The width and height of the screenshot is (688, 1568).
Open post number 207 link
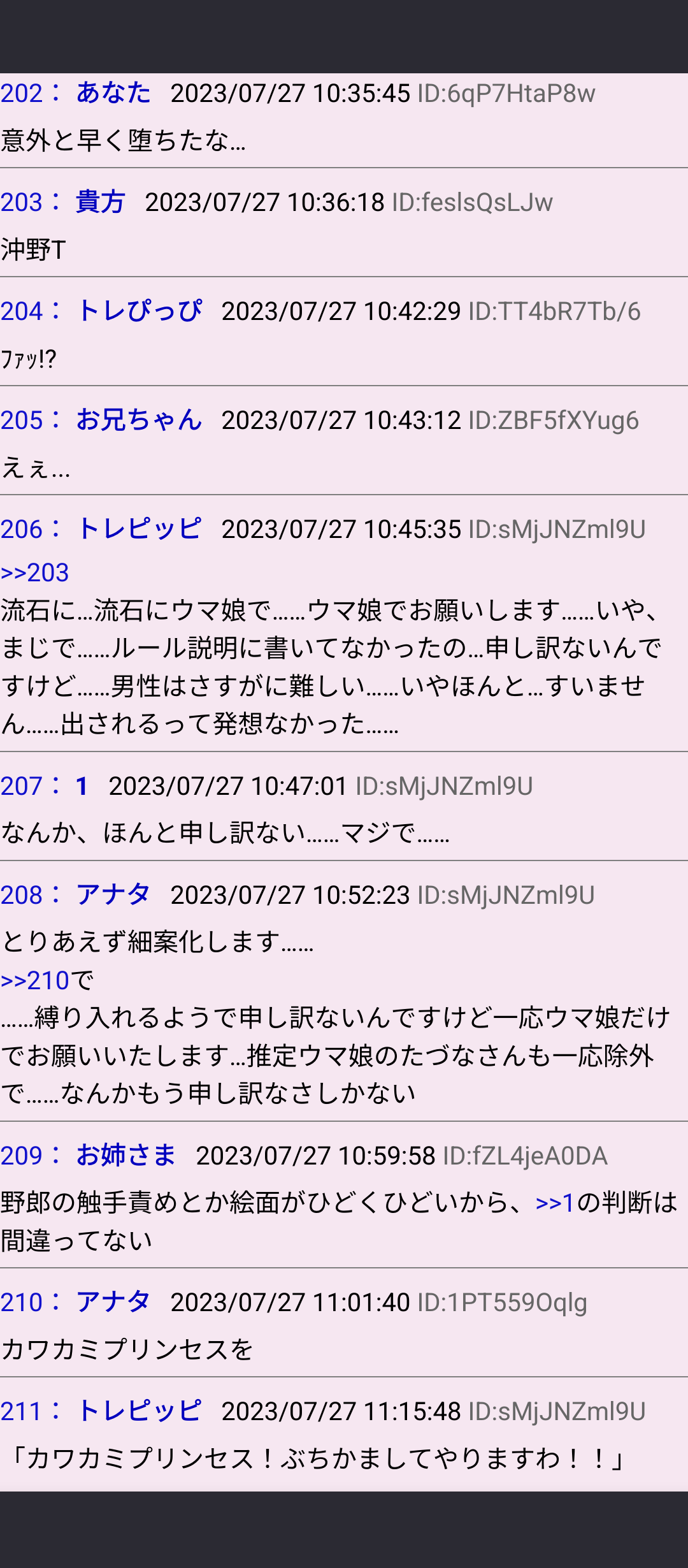coord(22,786)
